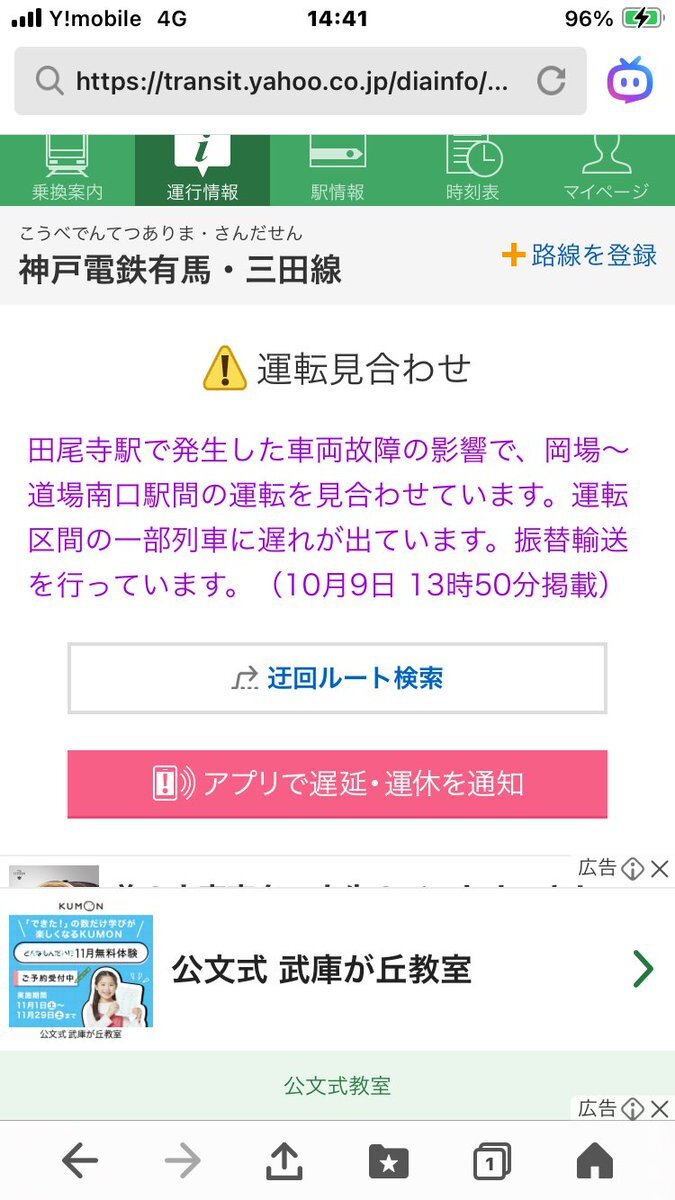
Task: Show open browser tabs
Action: [491, 1161]
